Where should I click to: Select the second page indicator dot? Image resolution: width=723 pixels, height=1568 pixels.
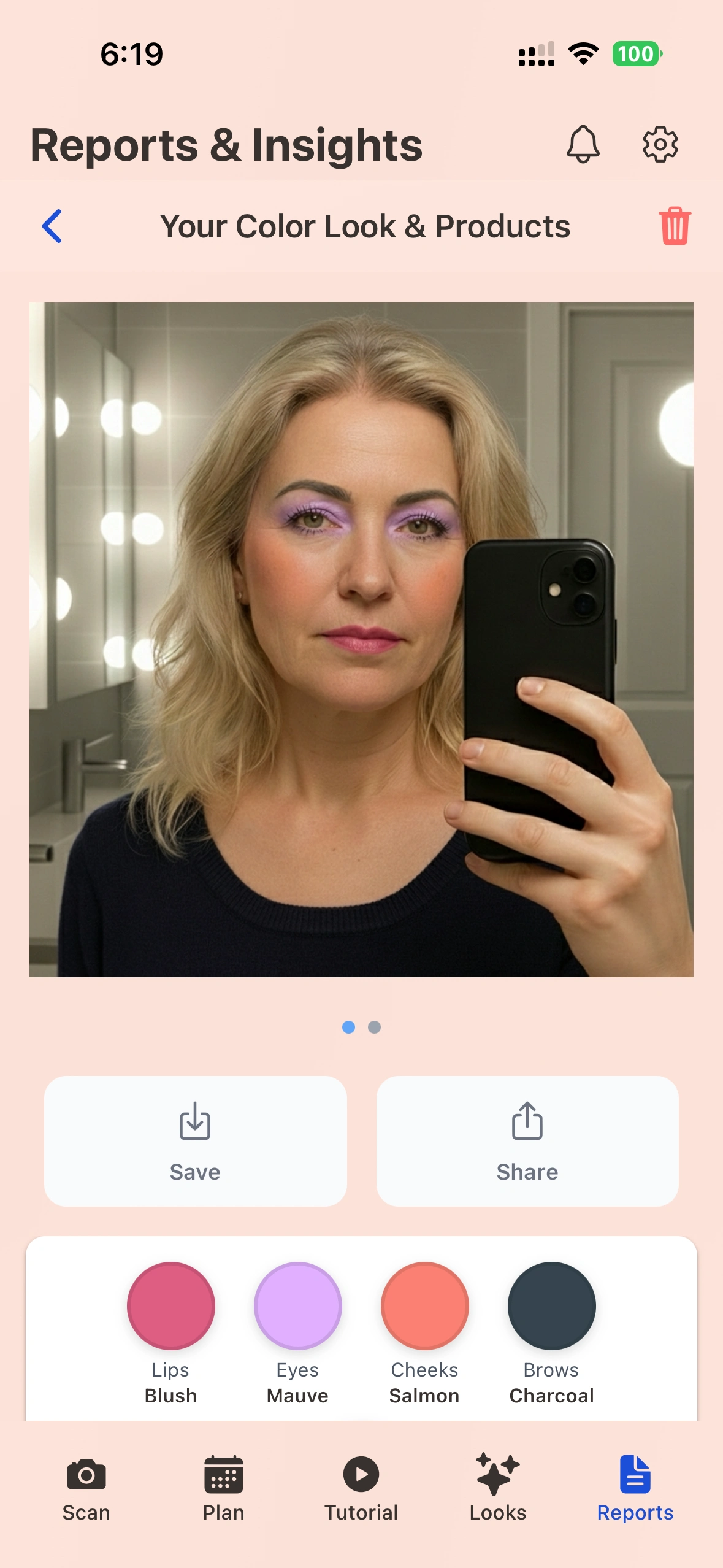pyautogui.click(x=374, y=1028)
